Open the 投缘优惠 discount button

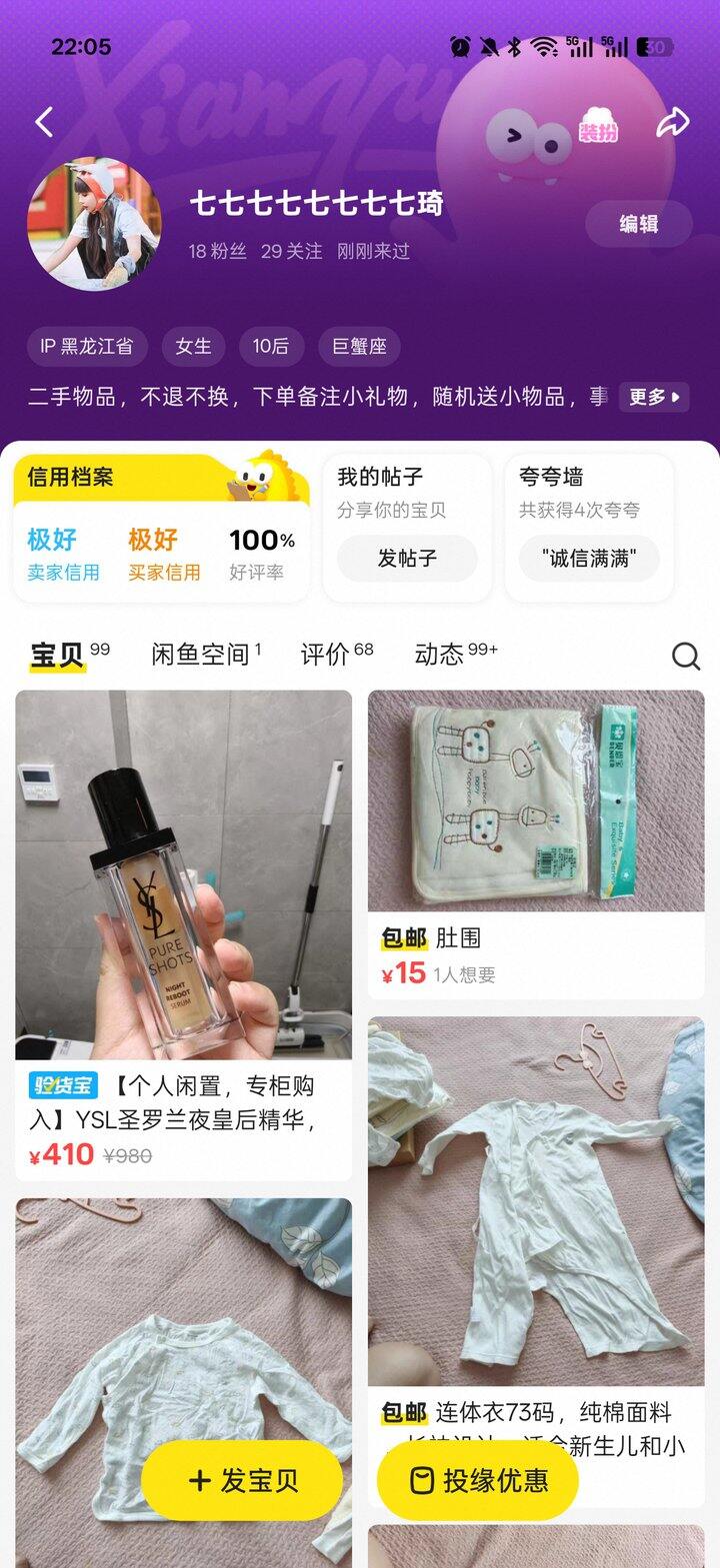tap(478, 1480)
